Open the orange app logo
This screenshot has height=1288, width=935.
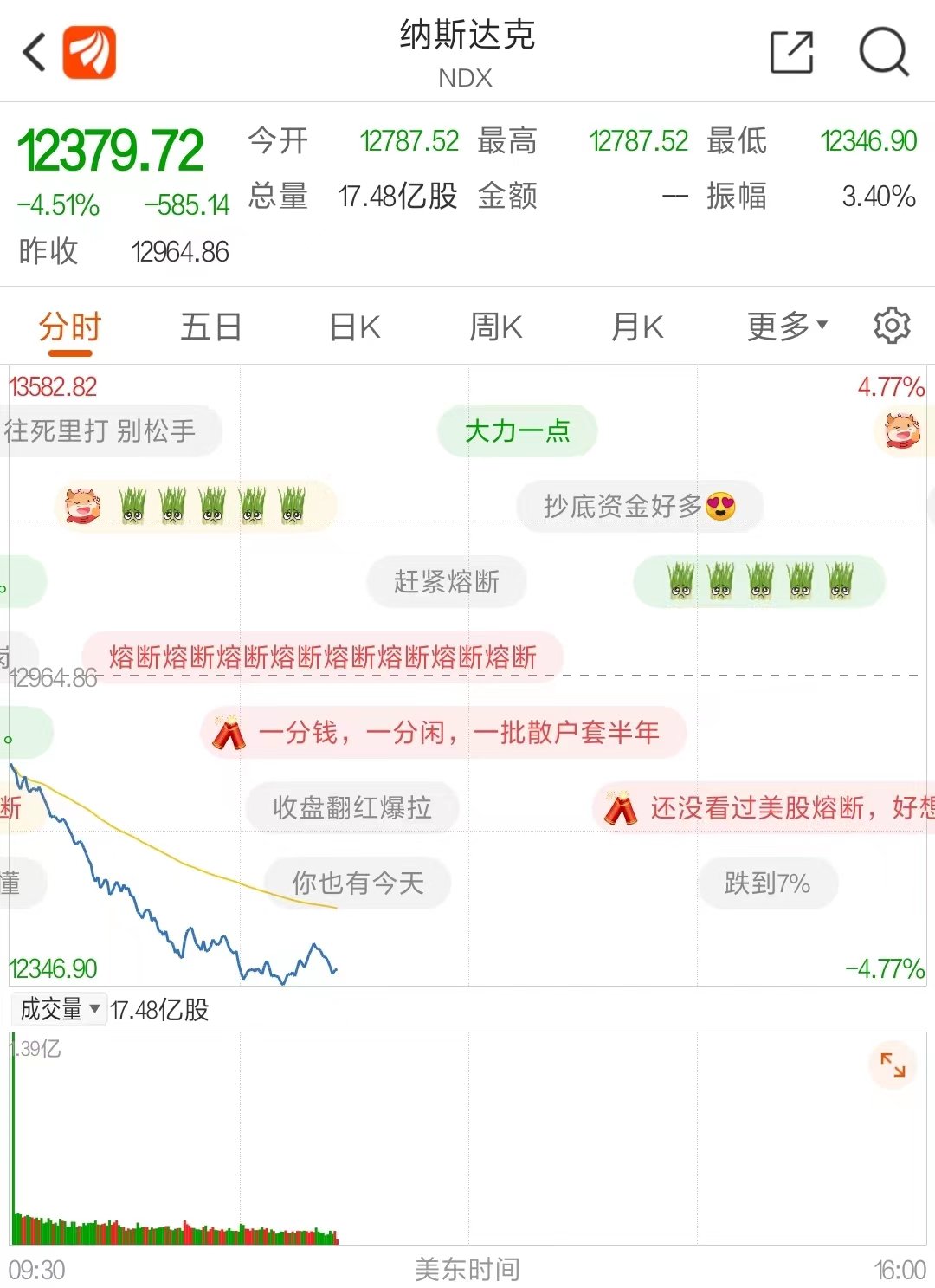click(89, 53)
